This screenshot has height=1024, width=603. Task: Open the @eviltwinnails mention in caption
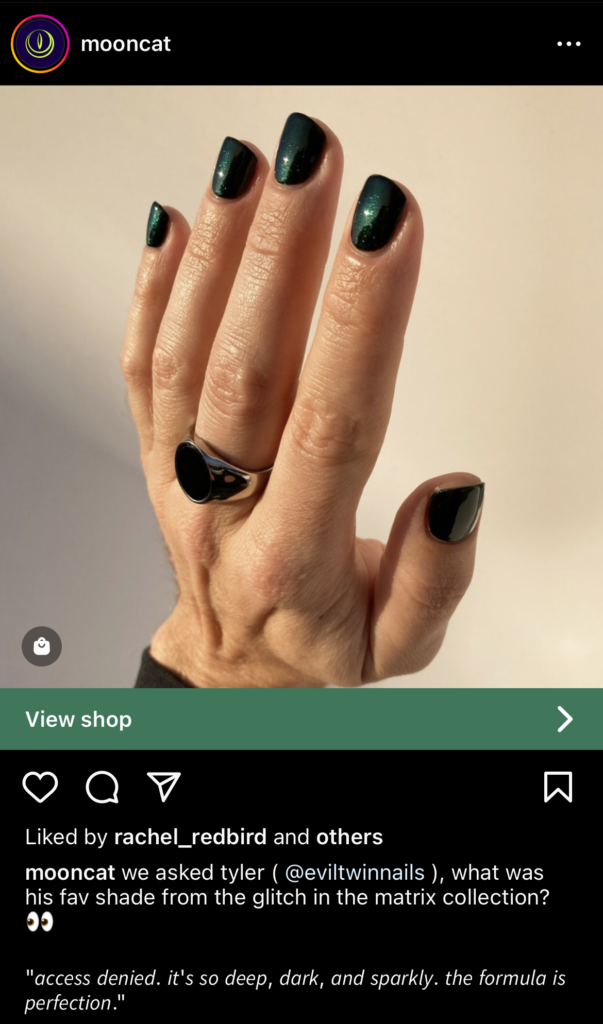[x=357, y=872]
